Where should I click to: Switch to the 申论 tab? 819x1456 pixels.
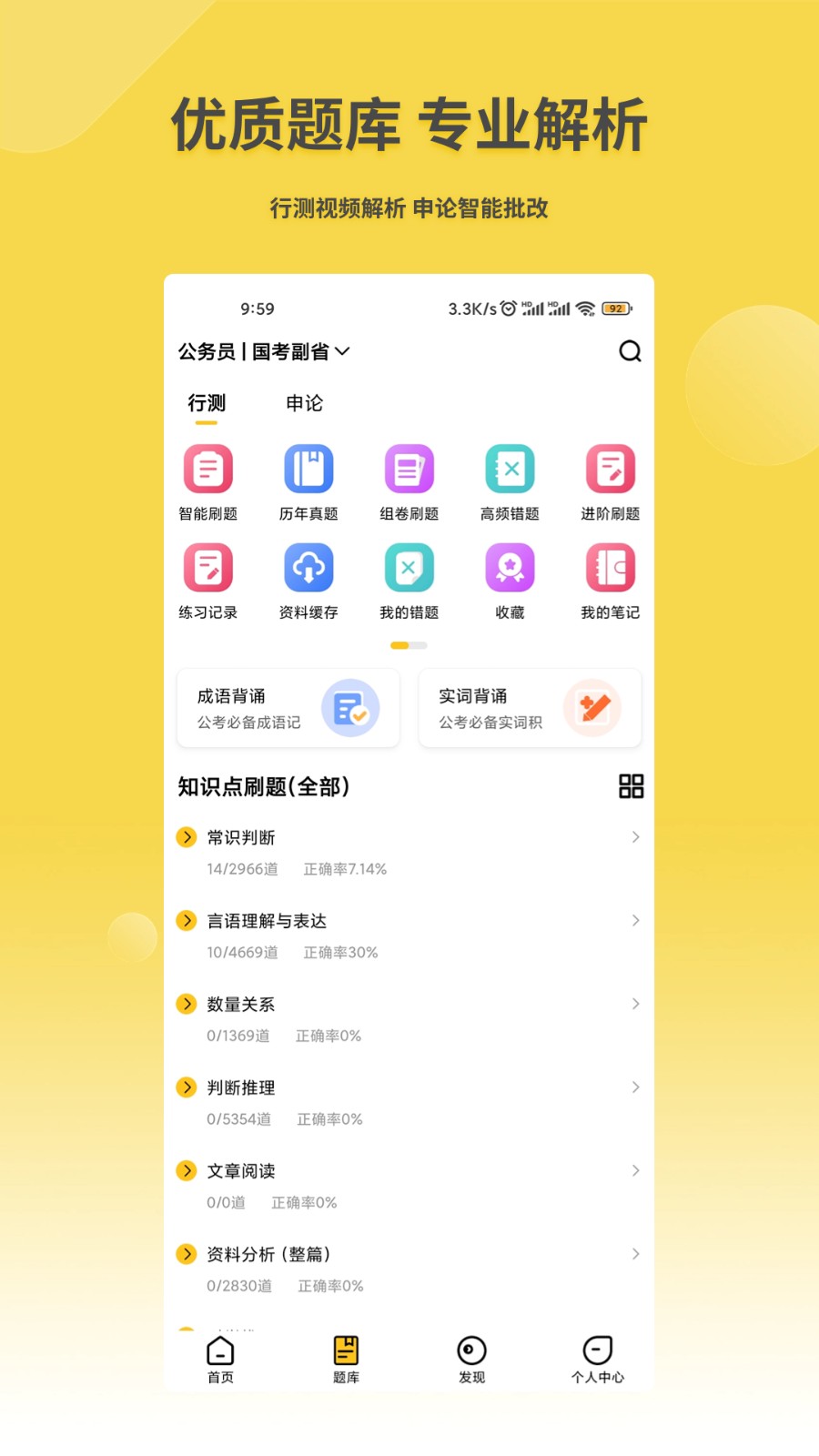[x=303, y=403]
